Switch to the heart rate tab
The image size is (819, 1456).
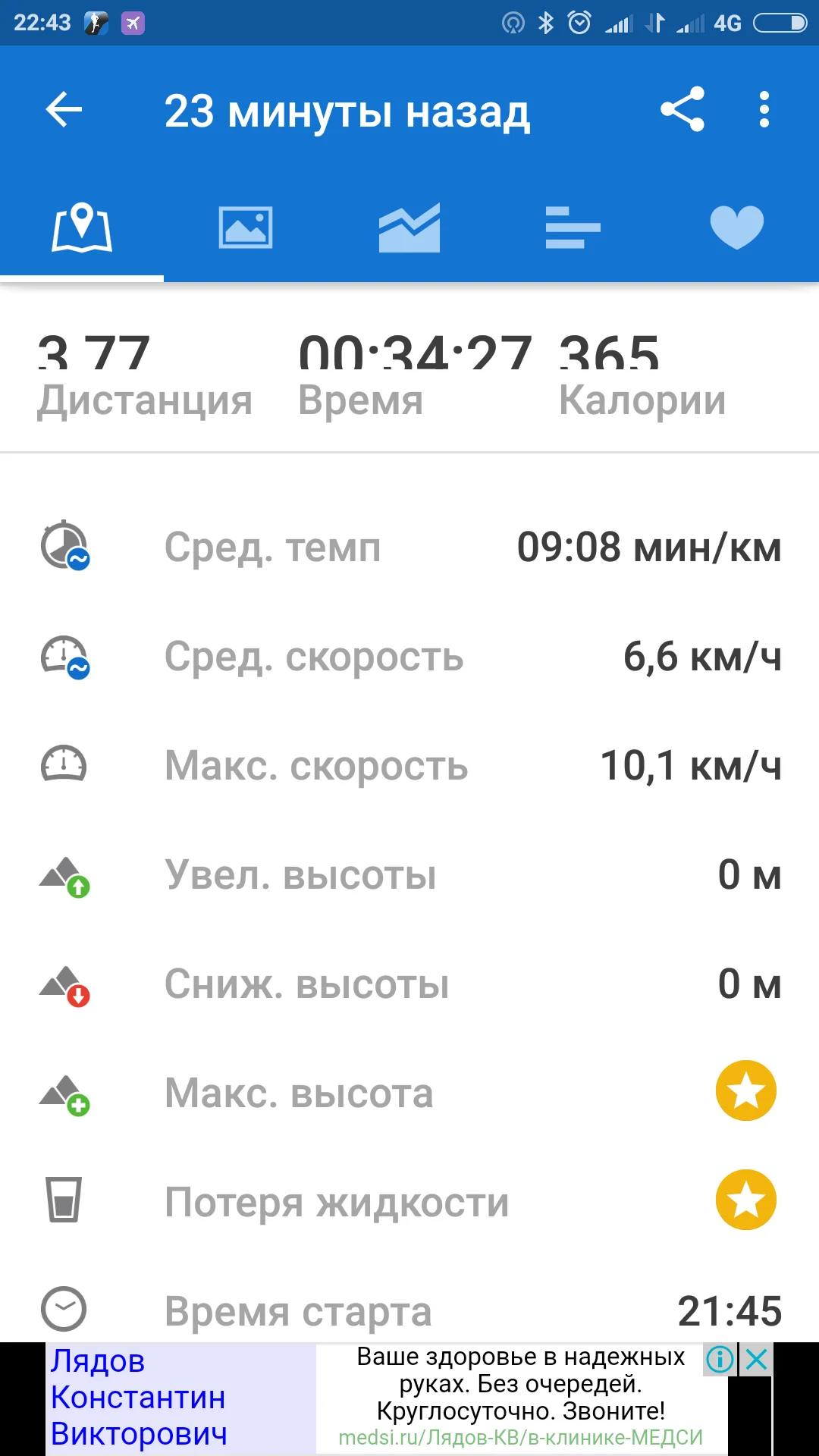tap(736, 227)
